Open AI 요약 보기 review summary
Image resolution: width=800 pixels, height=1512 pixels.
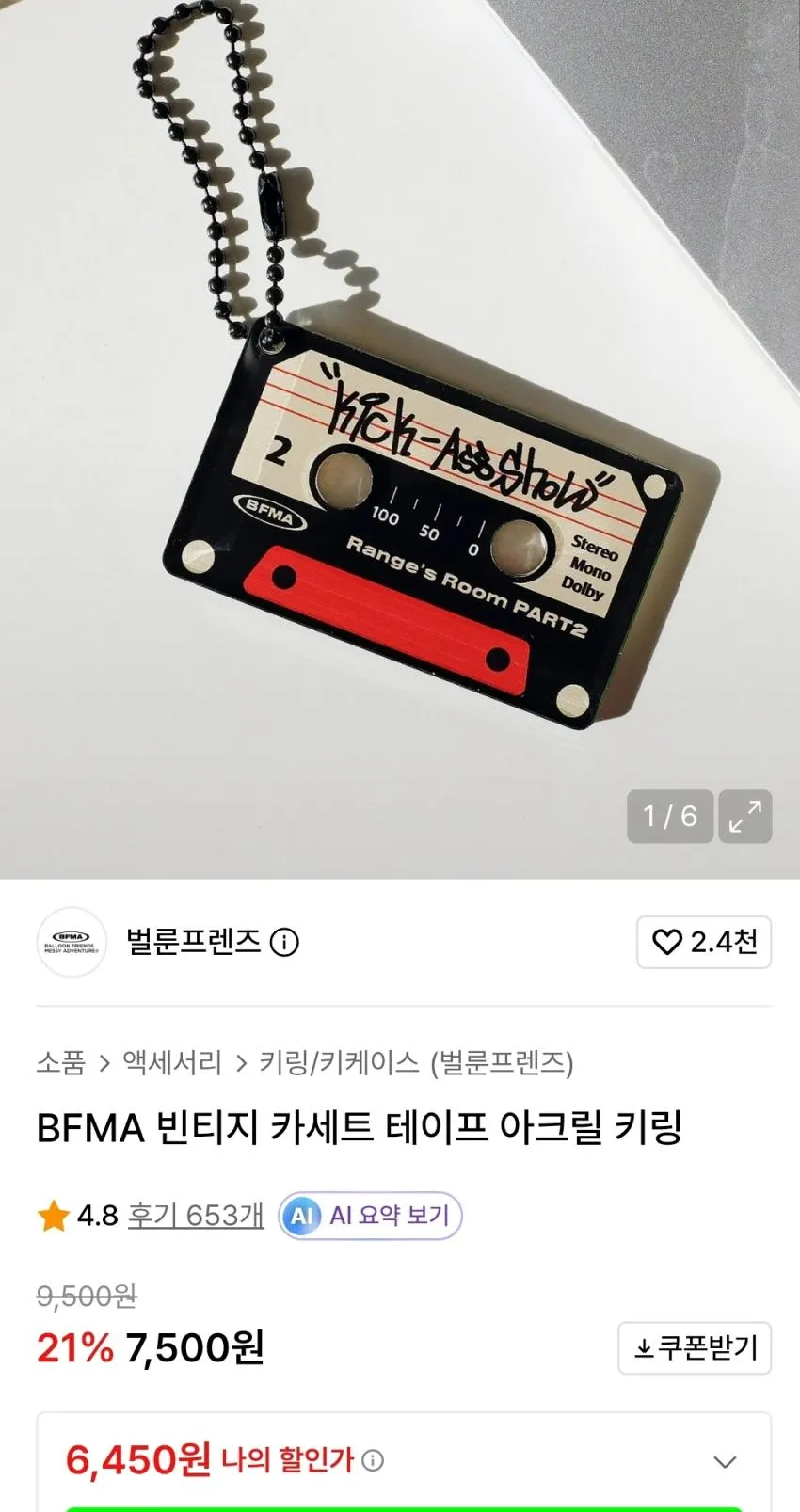coord(370,1216)
